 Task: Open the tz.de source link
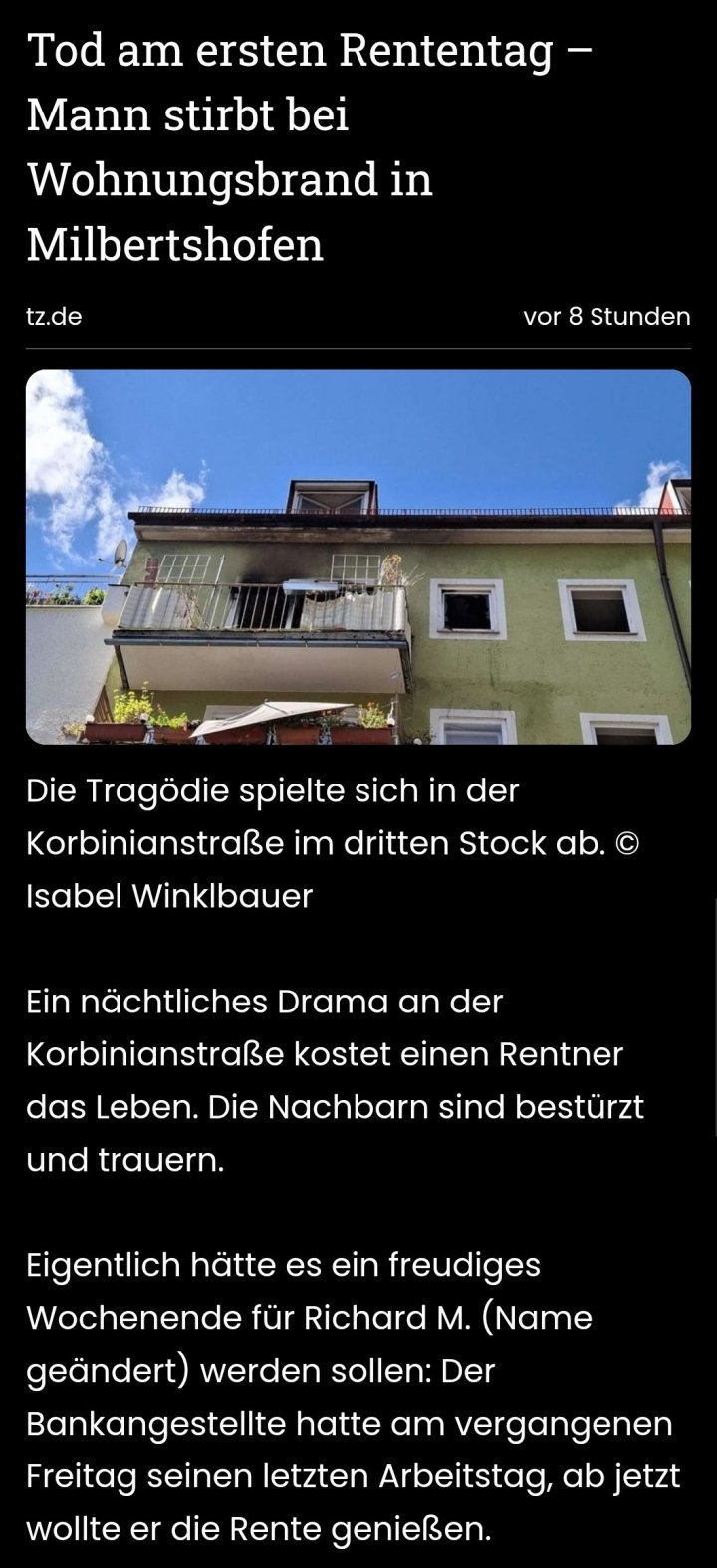click(x=54, y=317)
